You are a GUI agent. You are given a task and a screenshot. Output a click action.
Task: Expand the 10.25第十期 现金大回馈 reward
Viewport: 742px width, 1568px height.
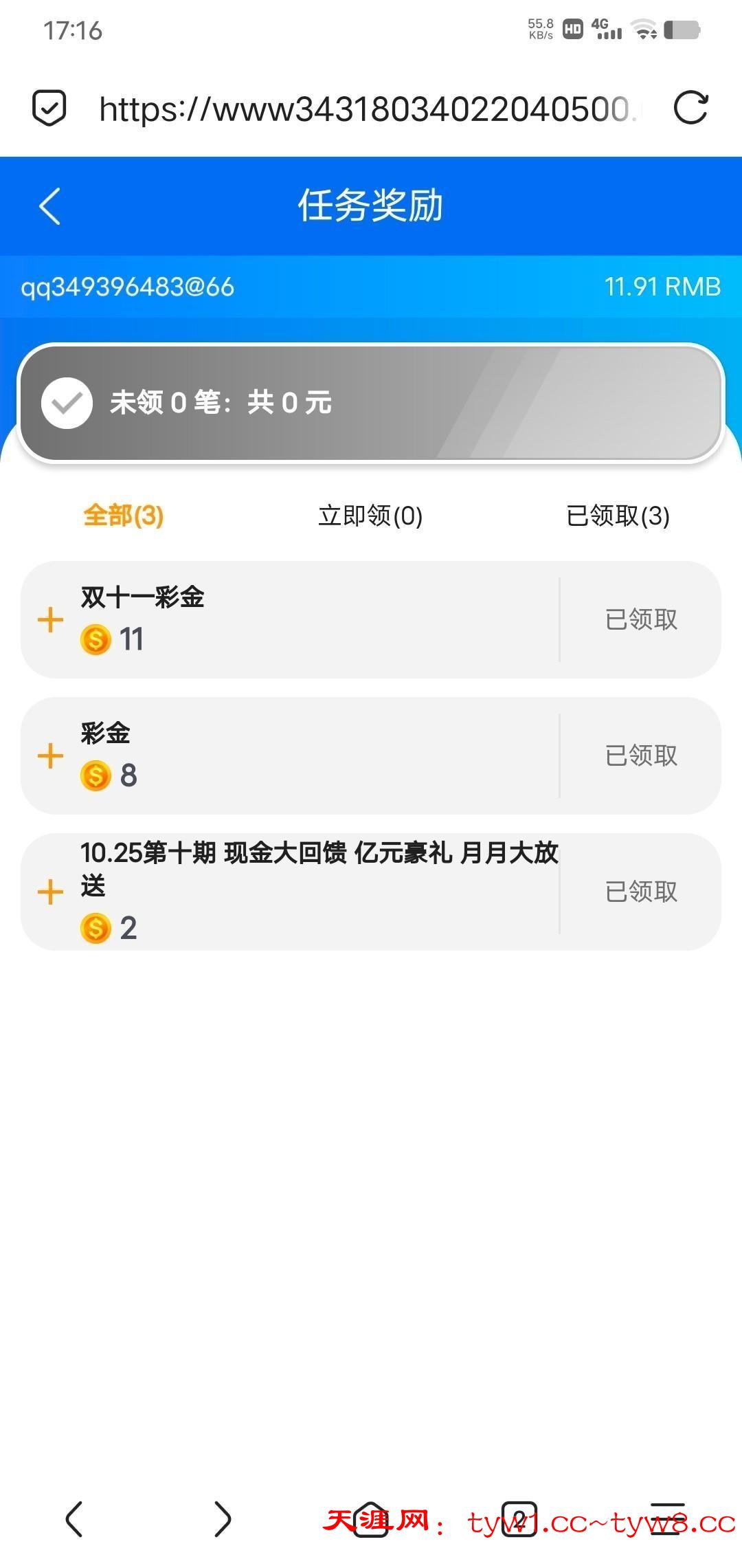pyautogui.click(x=50, y=892)
